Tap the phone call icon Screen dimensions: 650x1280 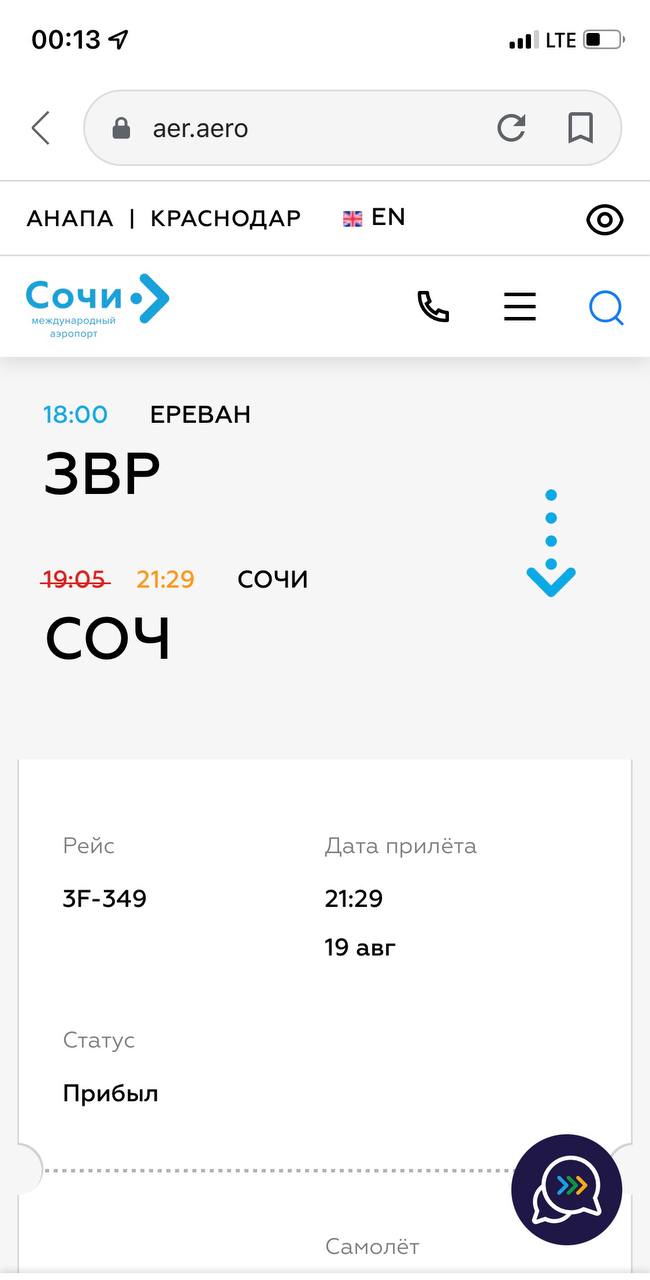(x=433, y=306)
